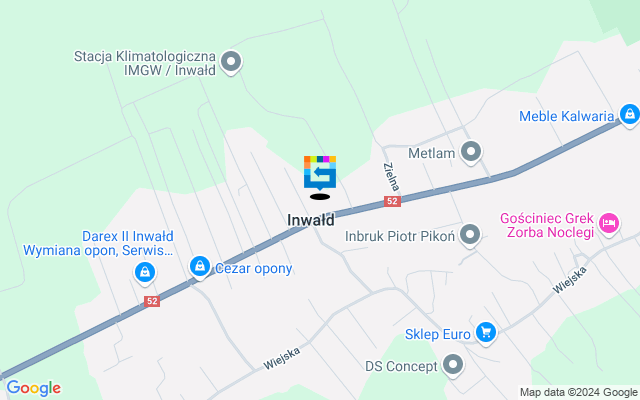Open the Darex II Inwałd marker
This screenshot has width=640, height=400.
(145, 271)
